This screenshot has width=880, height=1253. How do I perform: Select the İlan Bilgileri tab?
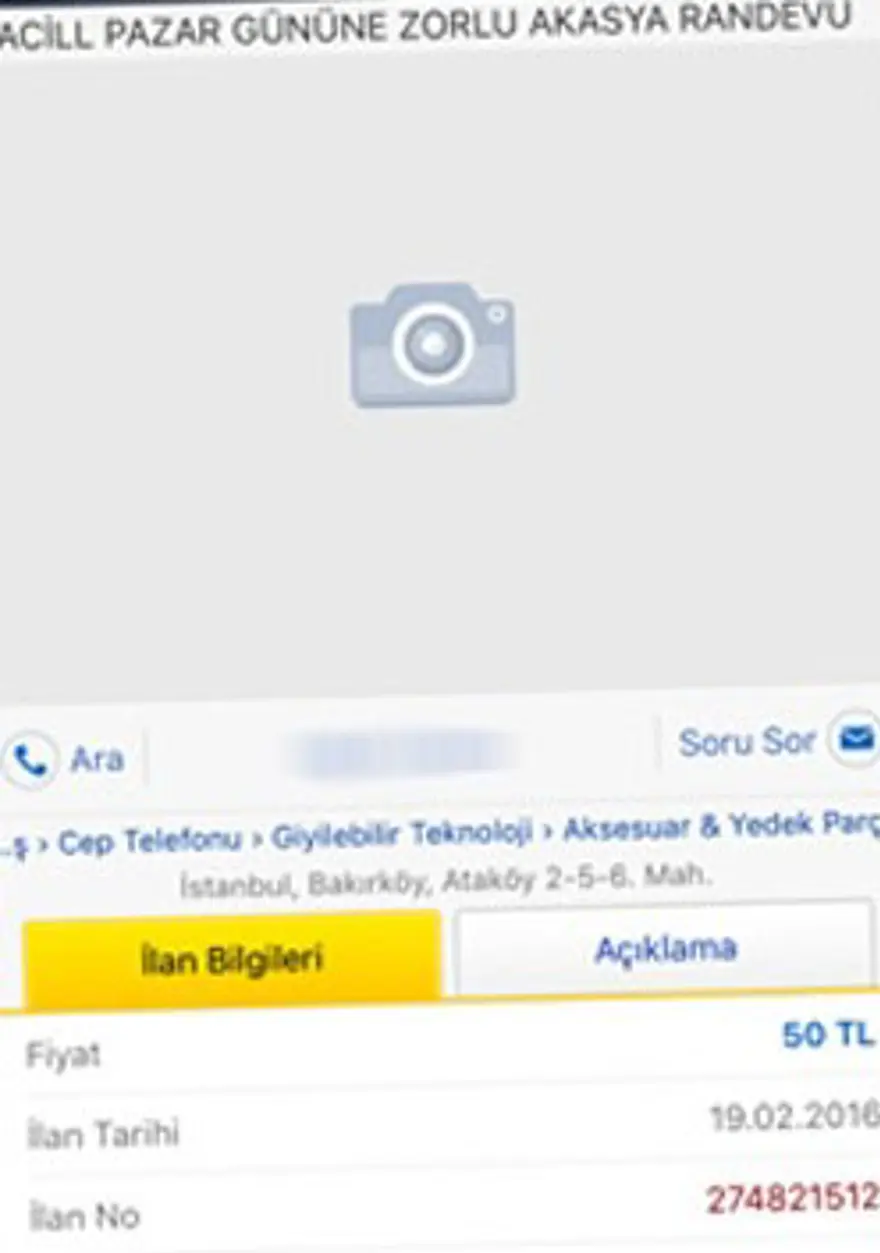pos(232,959)
